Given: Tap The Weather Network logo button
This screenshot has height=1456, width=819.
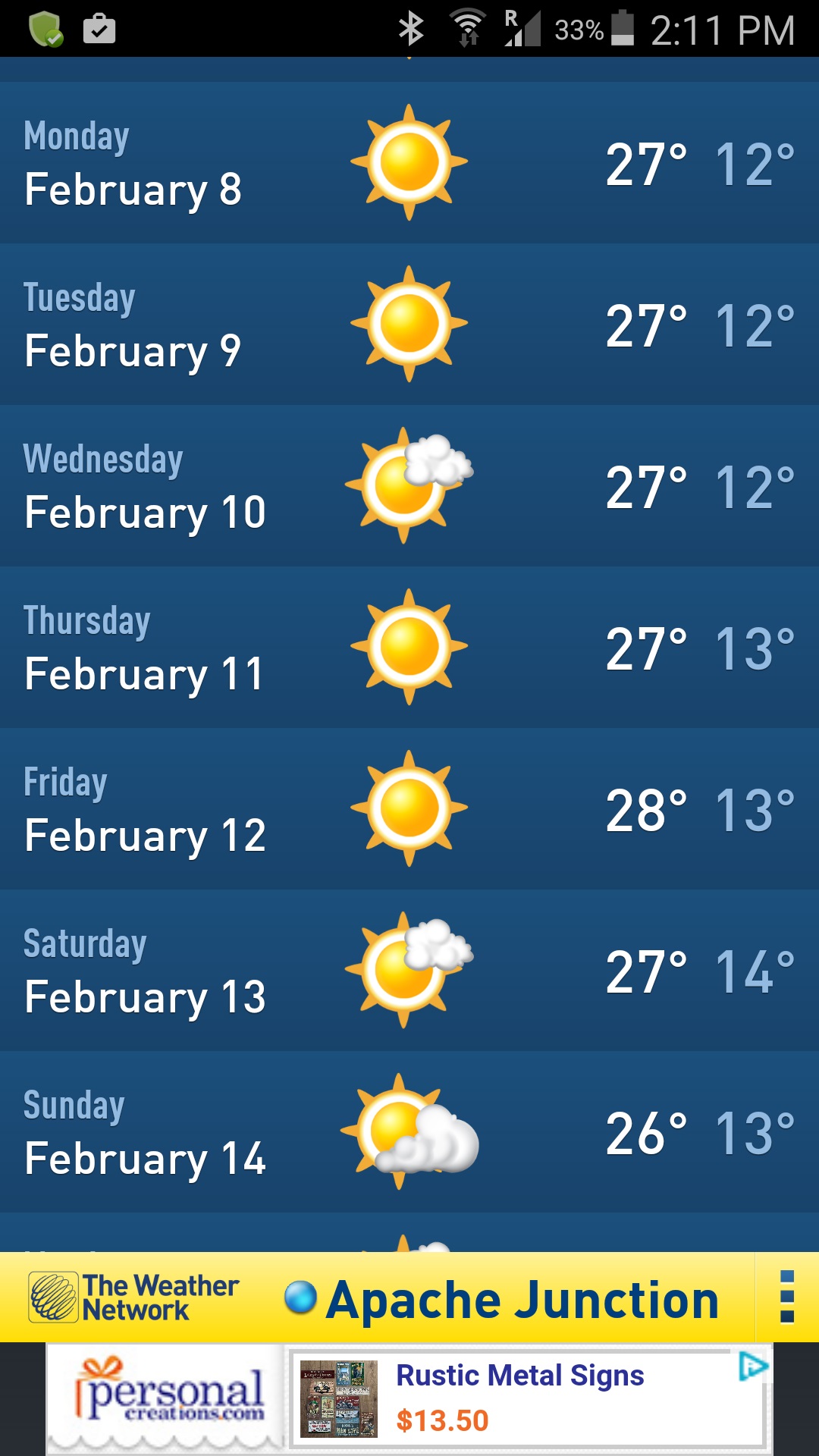Looking at the screenshot, I should tap(133, 1298).
